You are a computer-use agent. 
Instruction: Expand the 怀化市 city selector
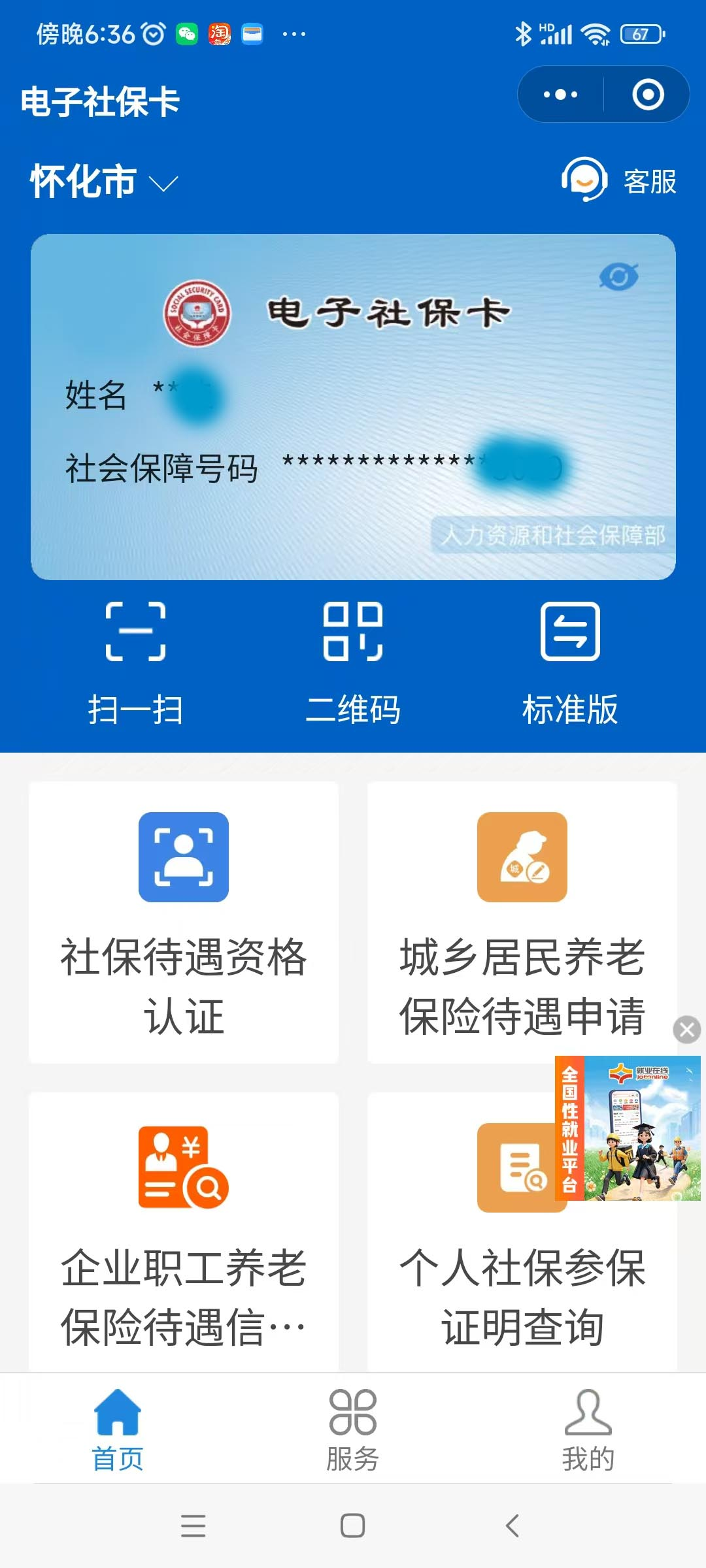click(103, 182)
